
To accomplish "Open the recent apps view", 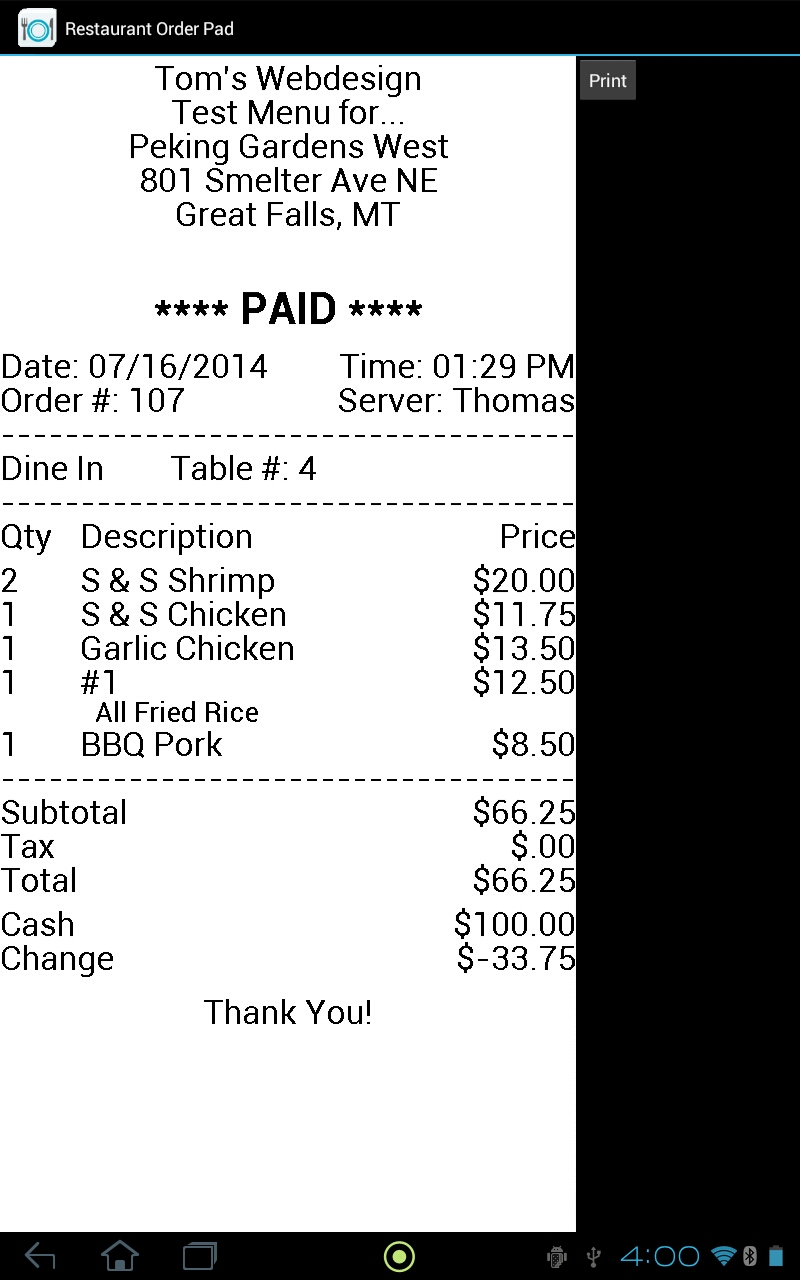I will coord(200,1256).
